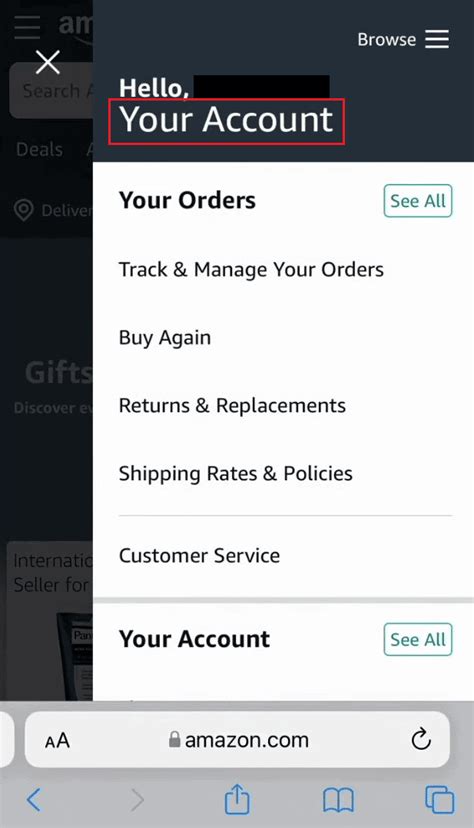Image resolution: width=474 pixels, height=828 pixels.
Task: See all in Your Orders section
Action: [418, 201]
